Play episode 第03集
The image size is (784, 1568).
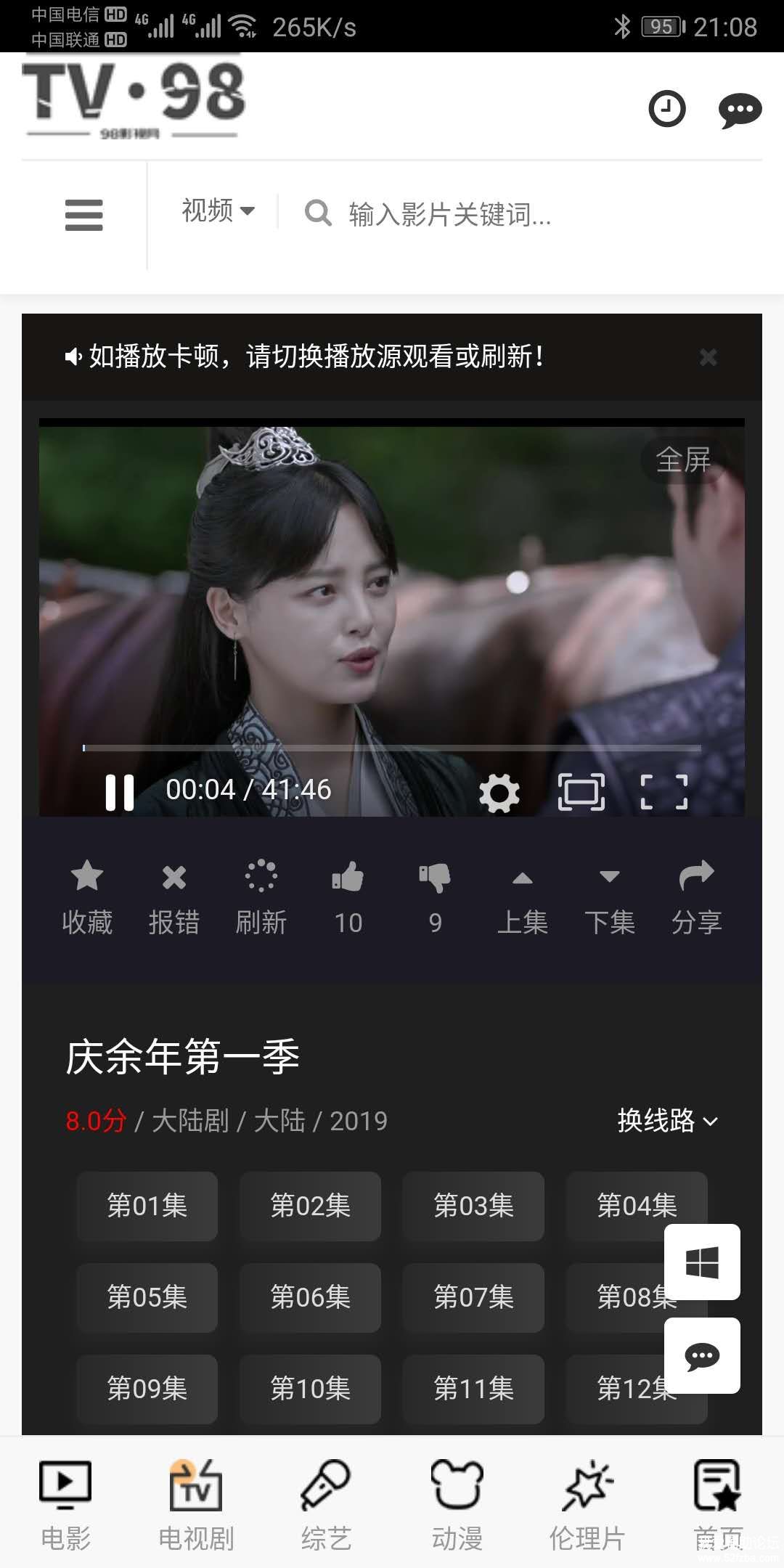tap(473, 1206)
